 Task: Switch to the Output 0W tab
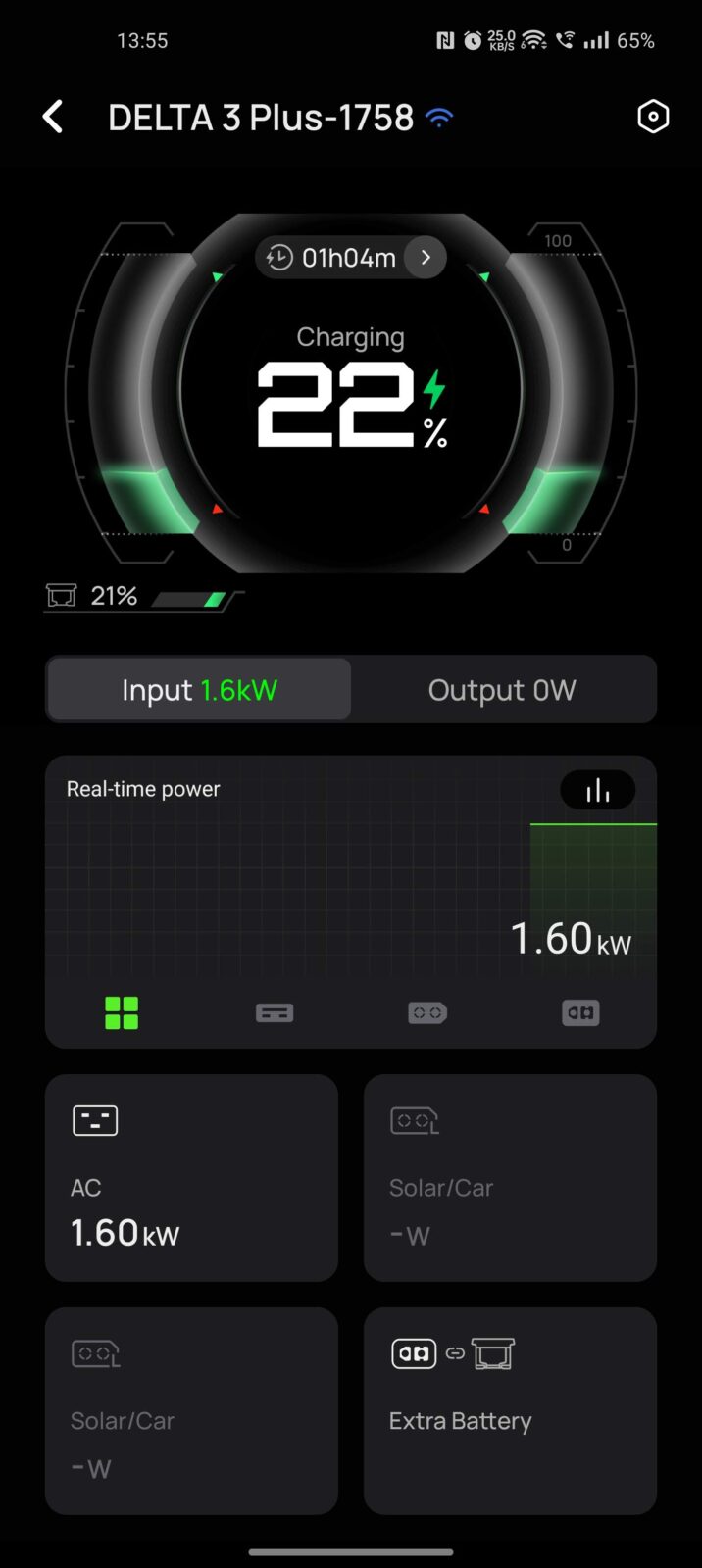(x=502, y=690)
